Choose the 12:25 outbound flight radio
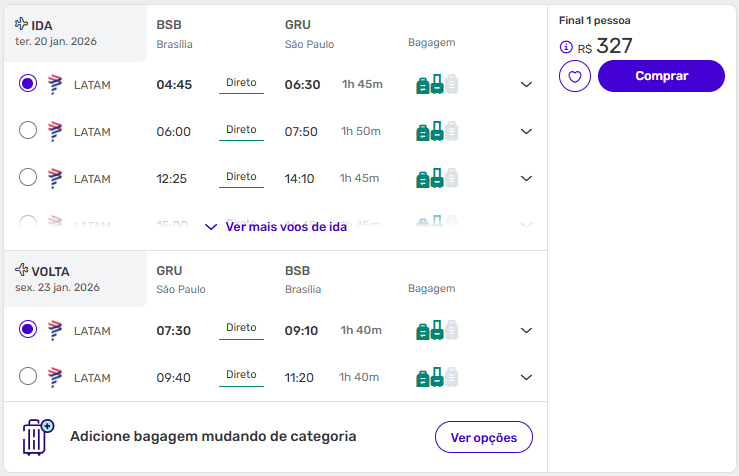 coord(28,178)
